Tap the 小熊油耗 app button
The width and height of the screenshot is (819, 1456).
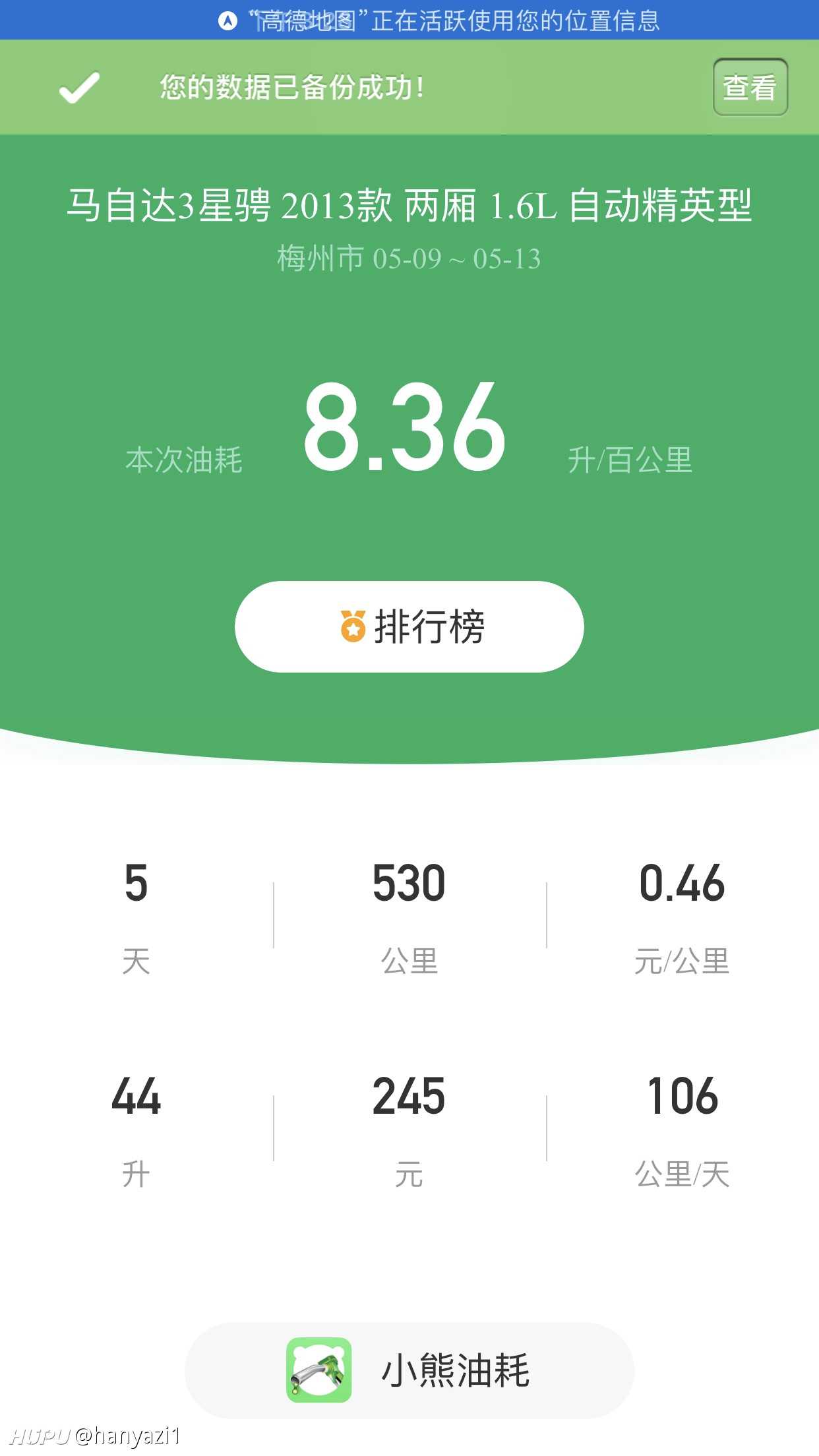point(409,1370)
